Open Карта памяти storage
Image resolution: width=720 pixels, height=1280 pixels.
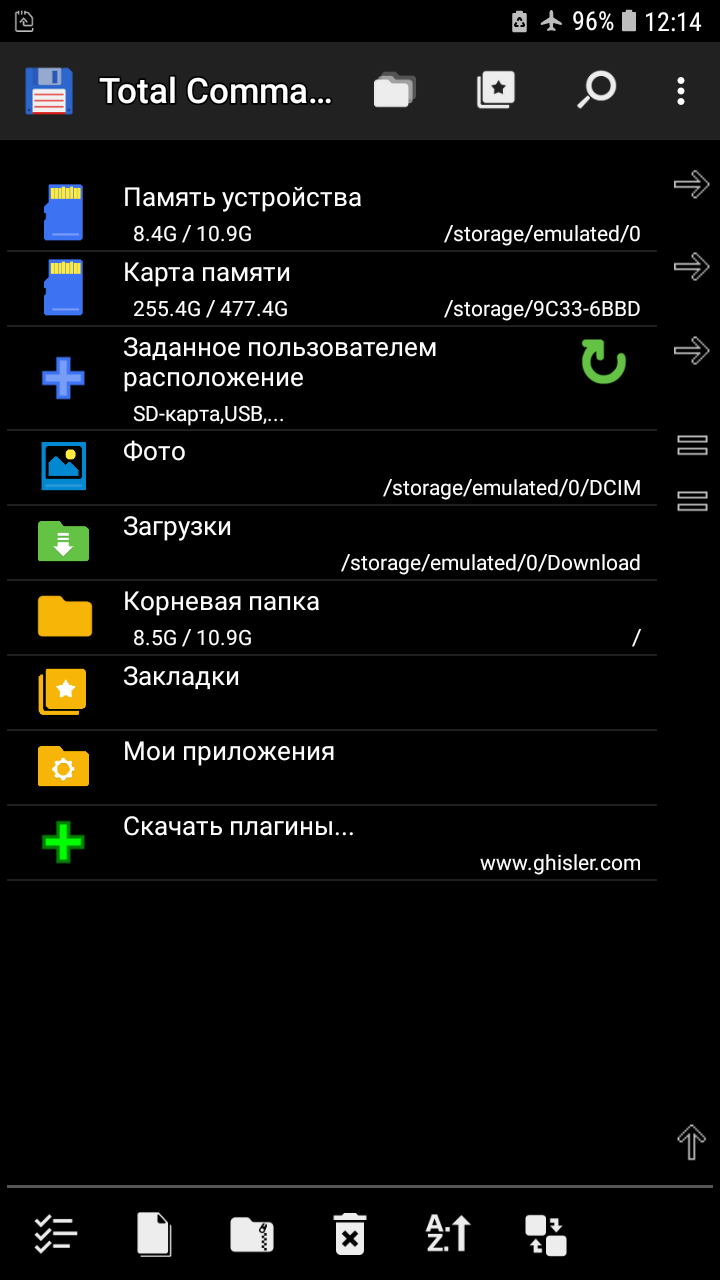pos(332,288)
